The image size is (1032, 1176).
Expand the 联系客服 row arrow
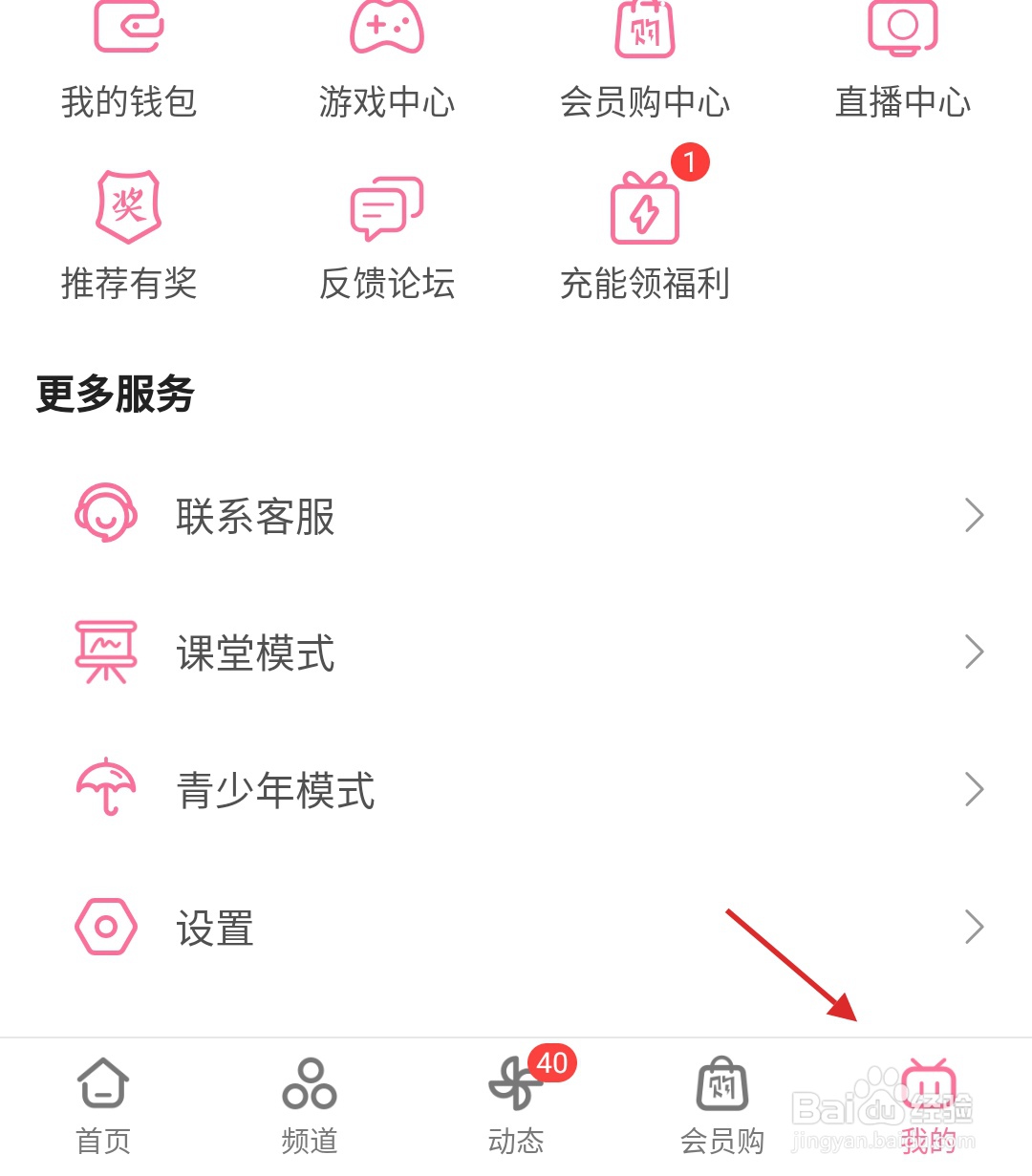[974, 516]
